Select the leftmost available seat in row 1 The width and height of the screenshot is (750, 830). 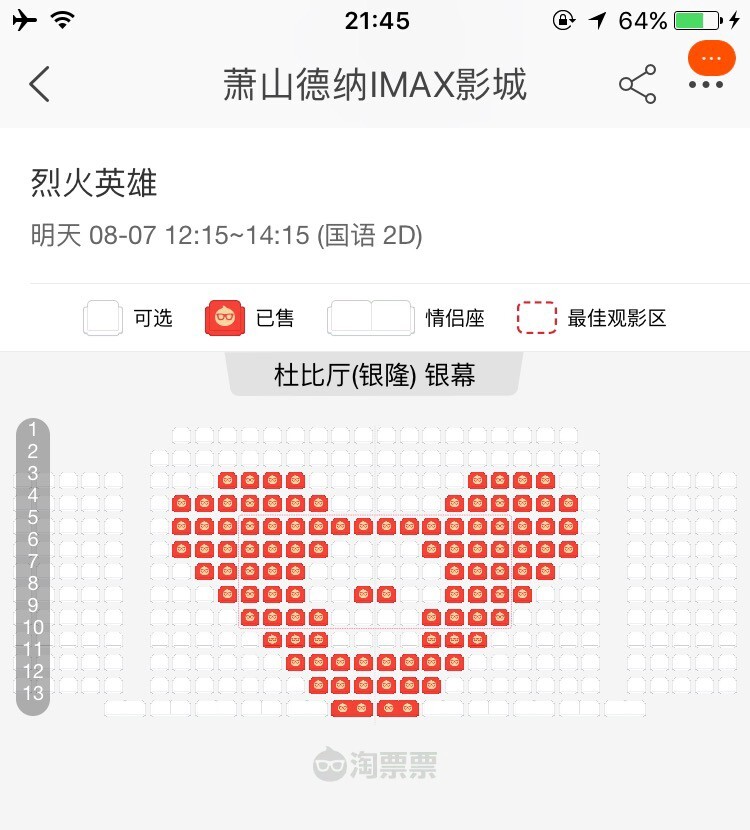pyautogui.click(x=181, y=435)
